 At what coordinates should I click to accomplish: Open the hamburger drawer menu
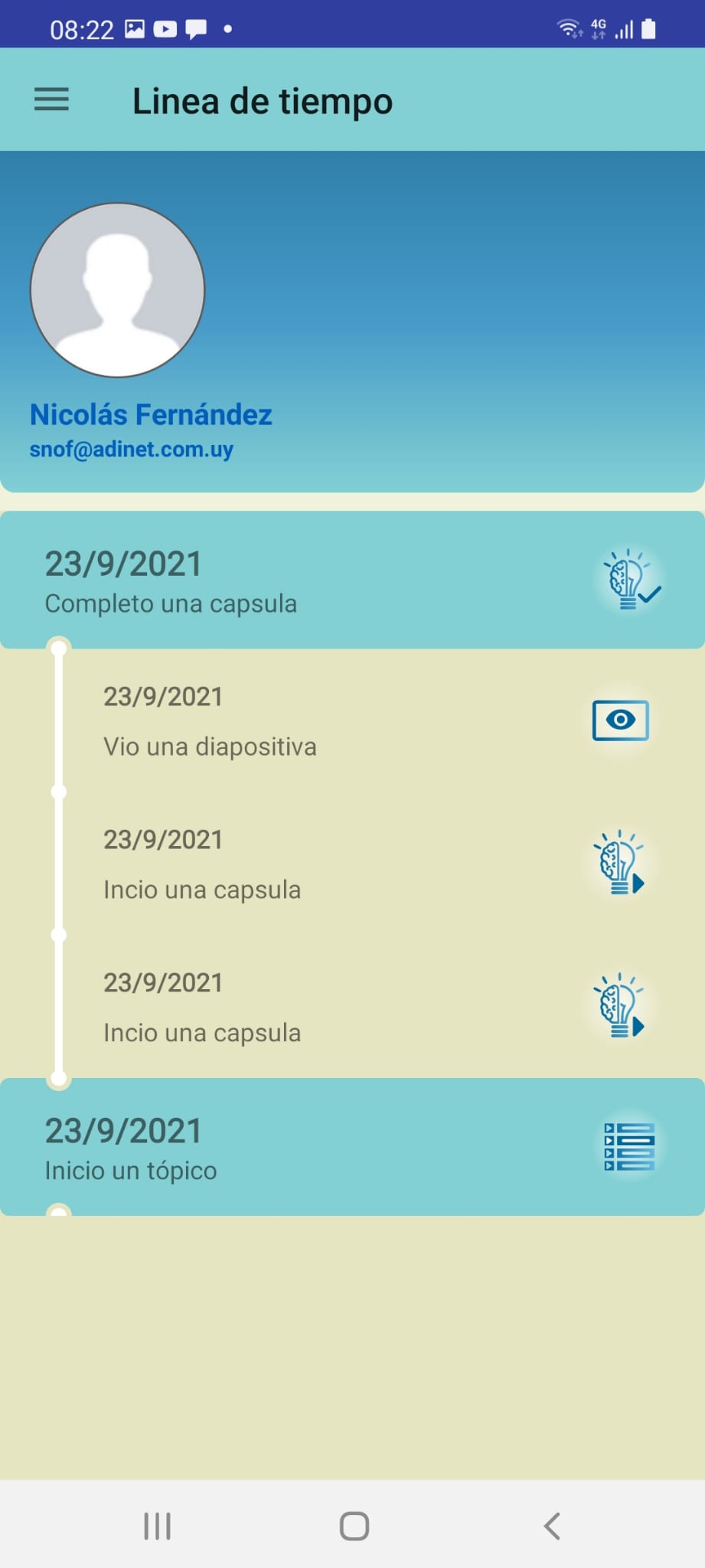[x=51, y=100]
